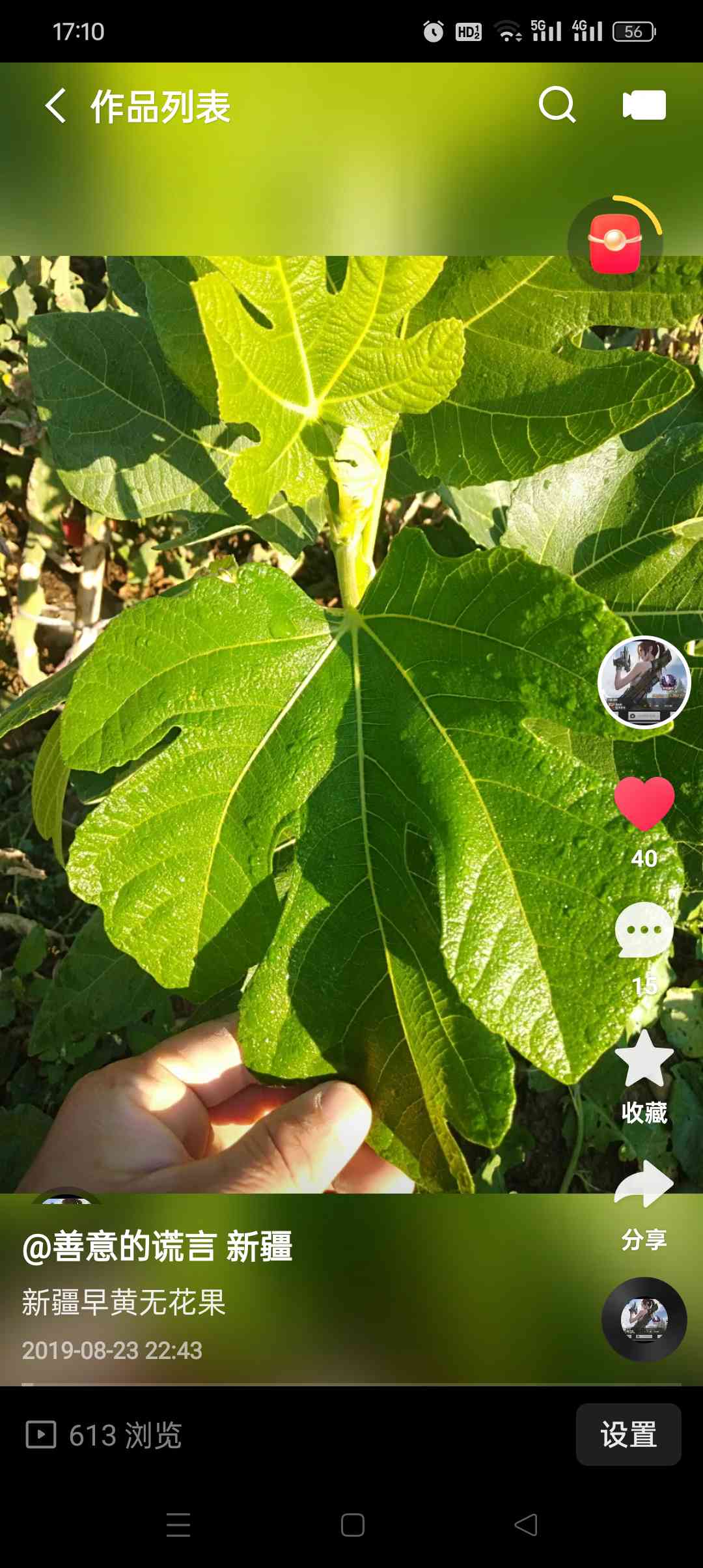Viewport: 703px width, 1568px height.
Task: Open the search magnifier icon
Action: click(557, 105)
